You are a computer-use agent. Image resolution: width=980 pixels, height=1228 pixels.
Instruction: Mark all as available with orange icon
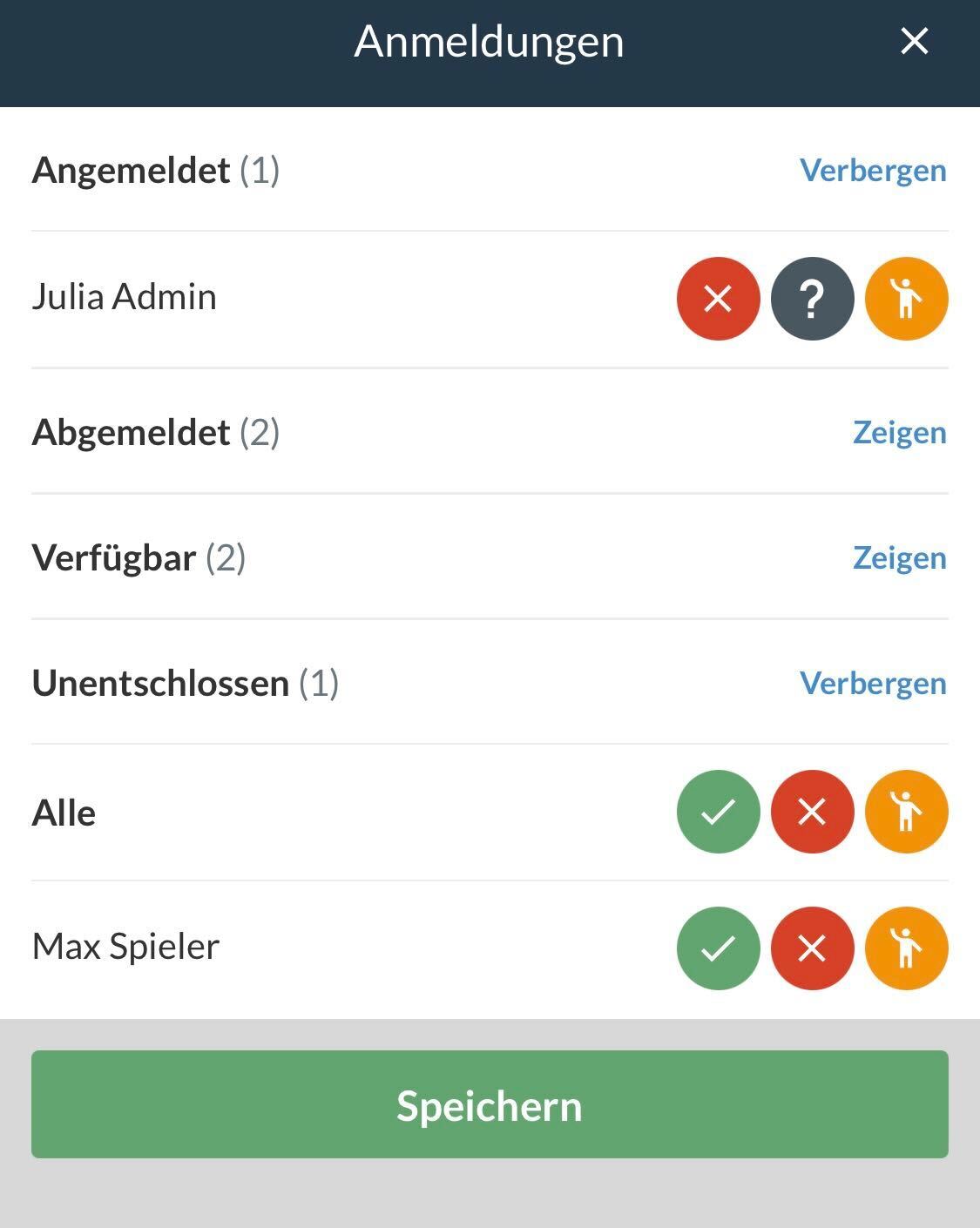point(906,812)
